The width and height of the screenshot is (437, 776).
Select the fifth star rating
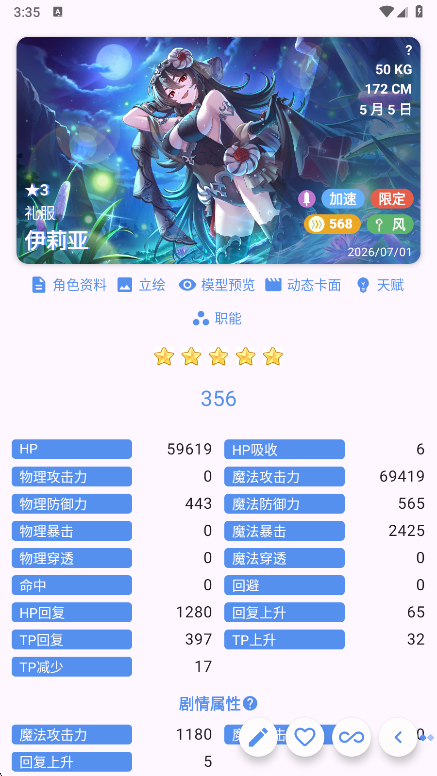pyautogui.click(x=273, y=356)
